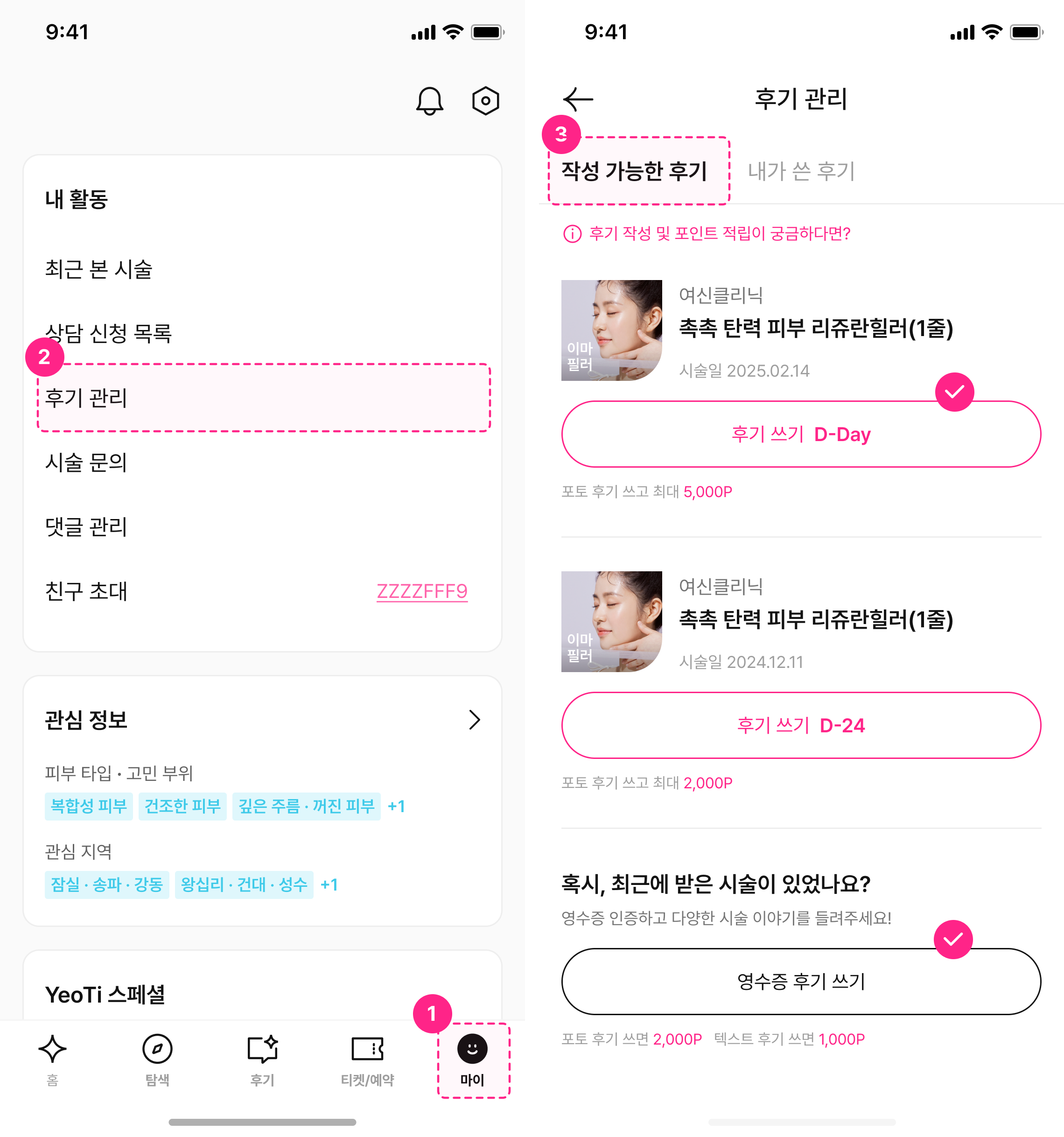The width and height of the screenshot is (1064, 1137).
Task: Expand hidden skin tags via +1
Action: click(x=396, y=807)
